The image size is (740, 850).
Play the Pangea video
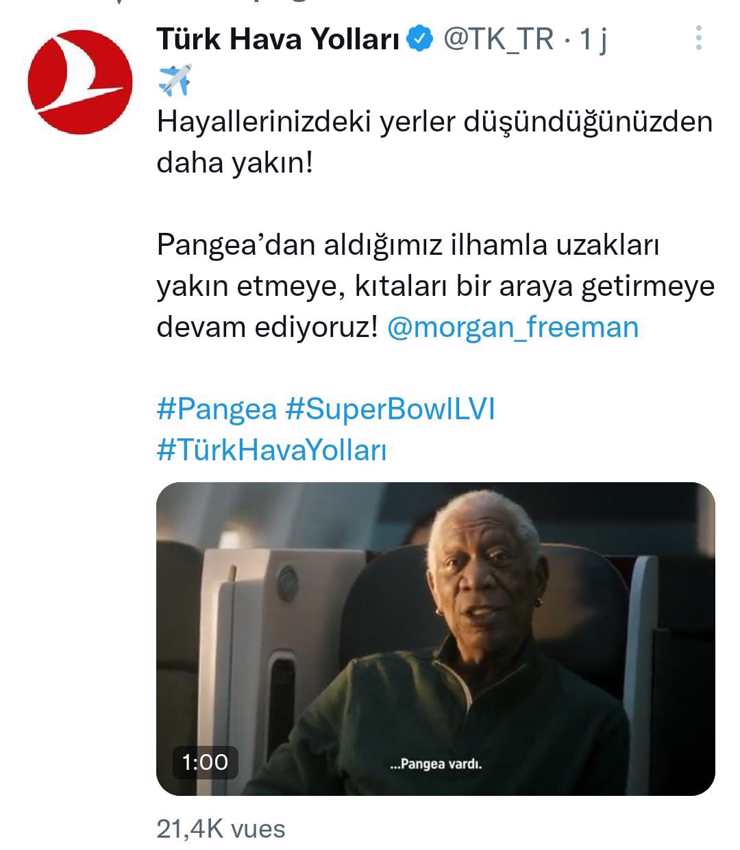coord(435,638)
